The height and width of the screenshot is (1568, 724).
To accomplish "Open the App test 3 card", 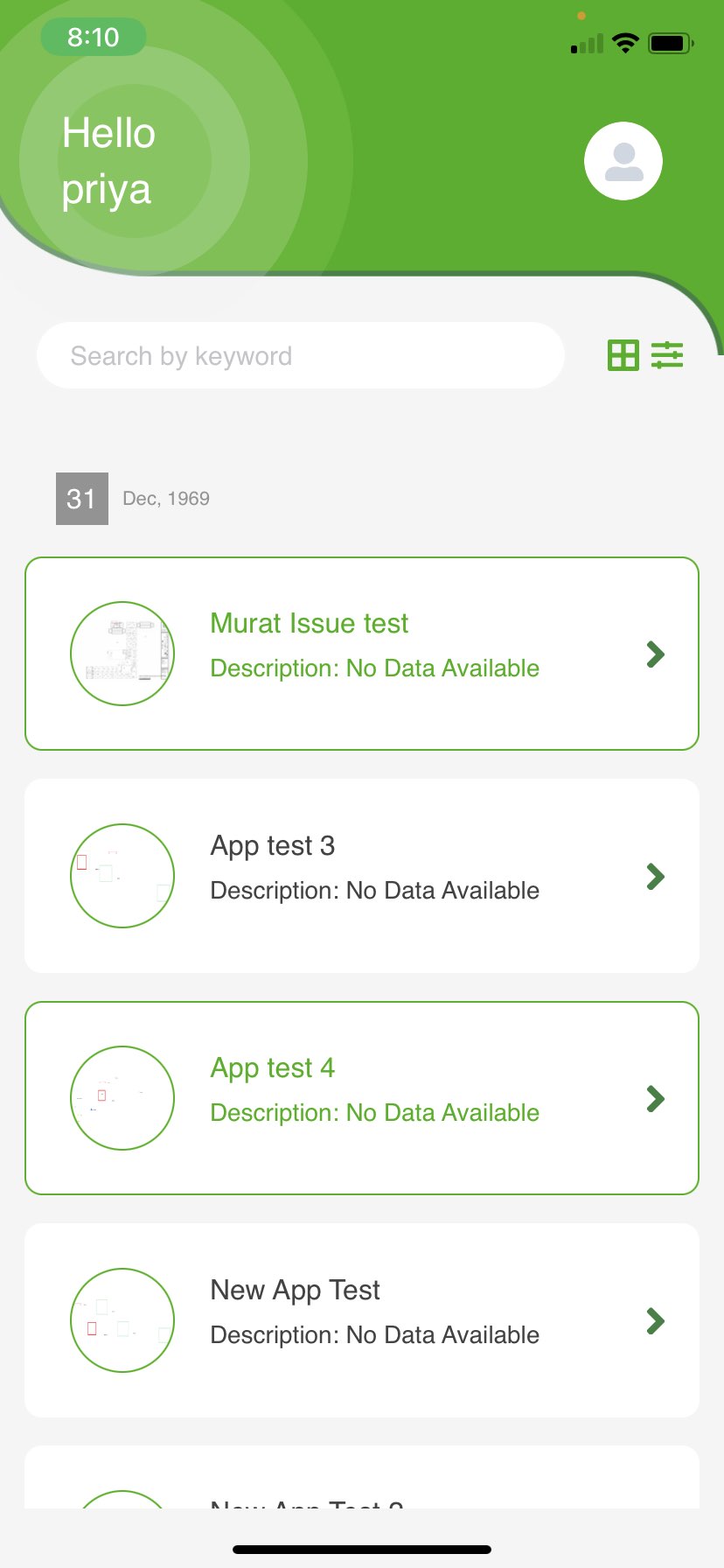I will (x=362, y=876).
